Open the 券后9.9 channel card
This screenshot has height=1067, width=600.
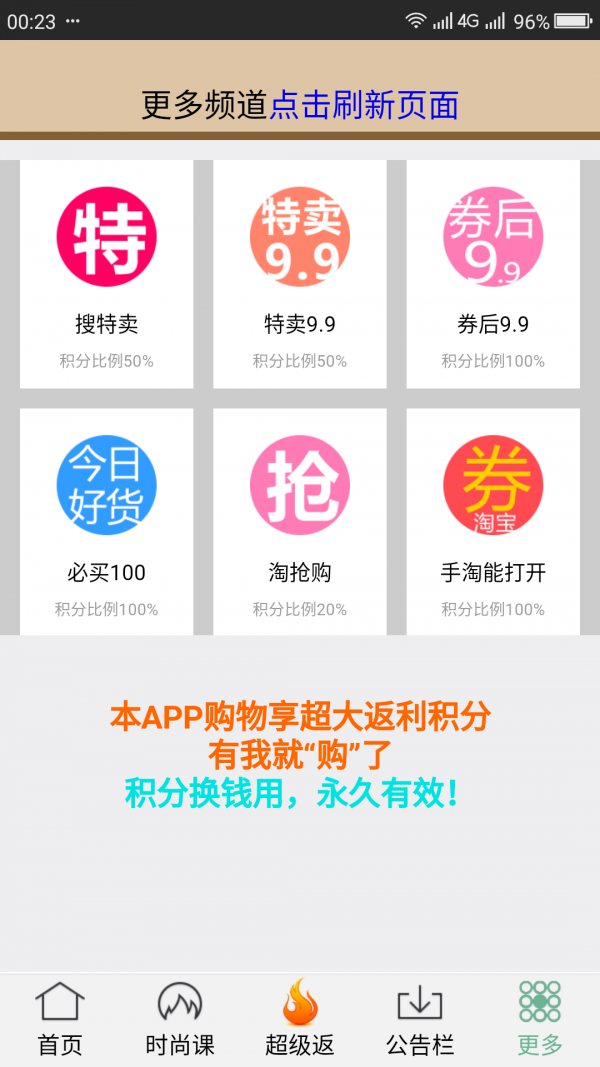click(x=493, y=274)
